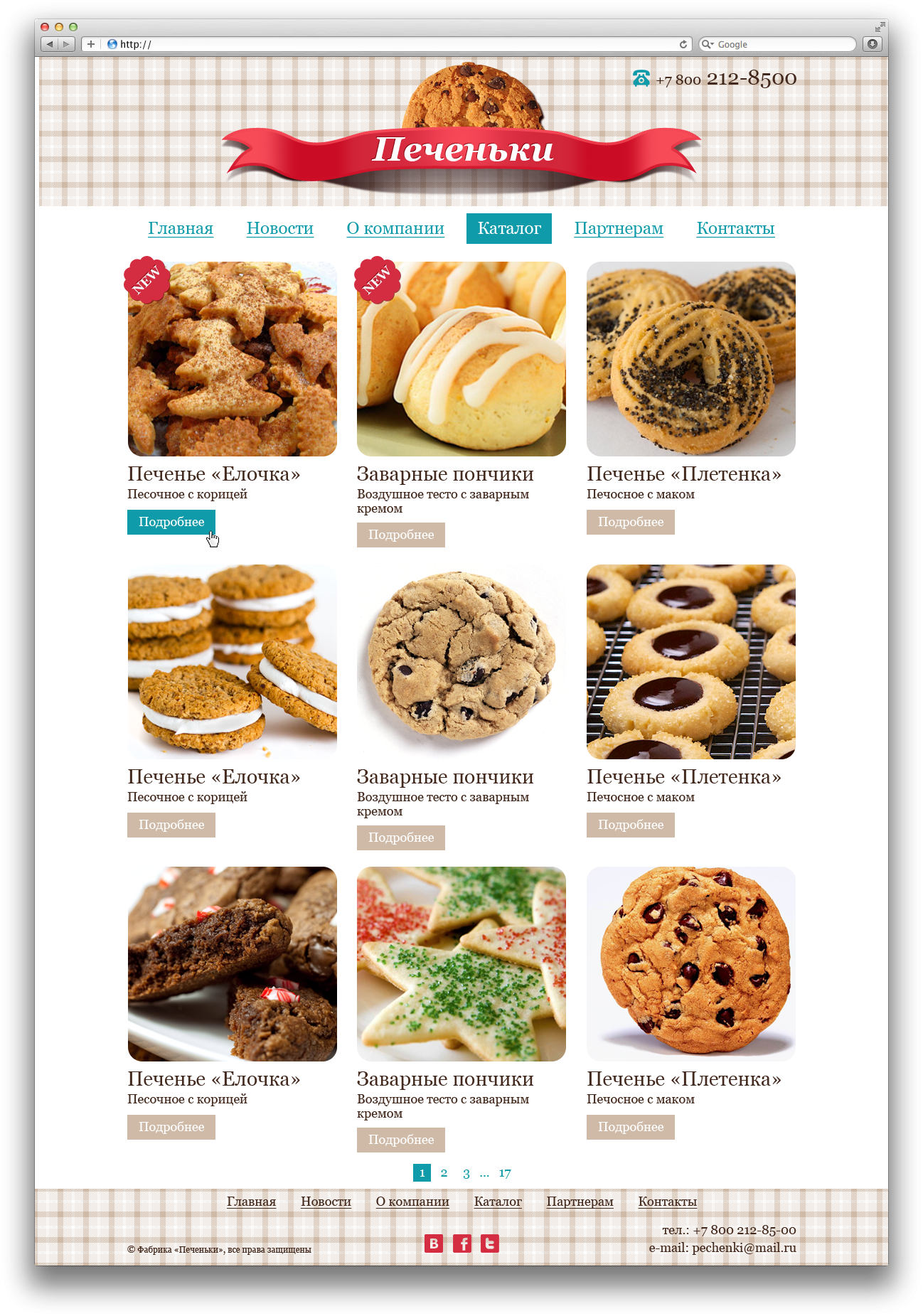The height and width of the screenshot is (1316, 923).
Task: Tap the teal highlighted Подробнее button
Action: tap(171, 522)
